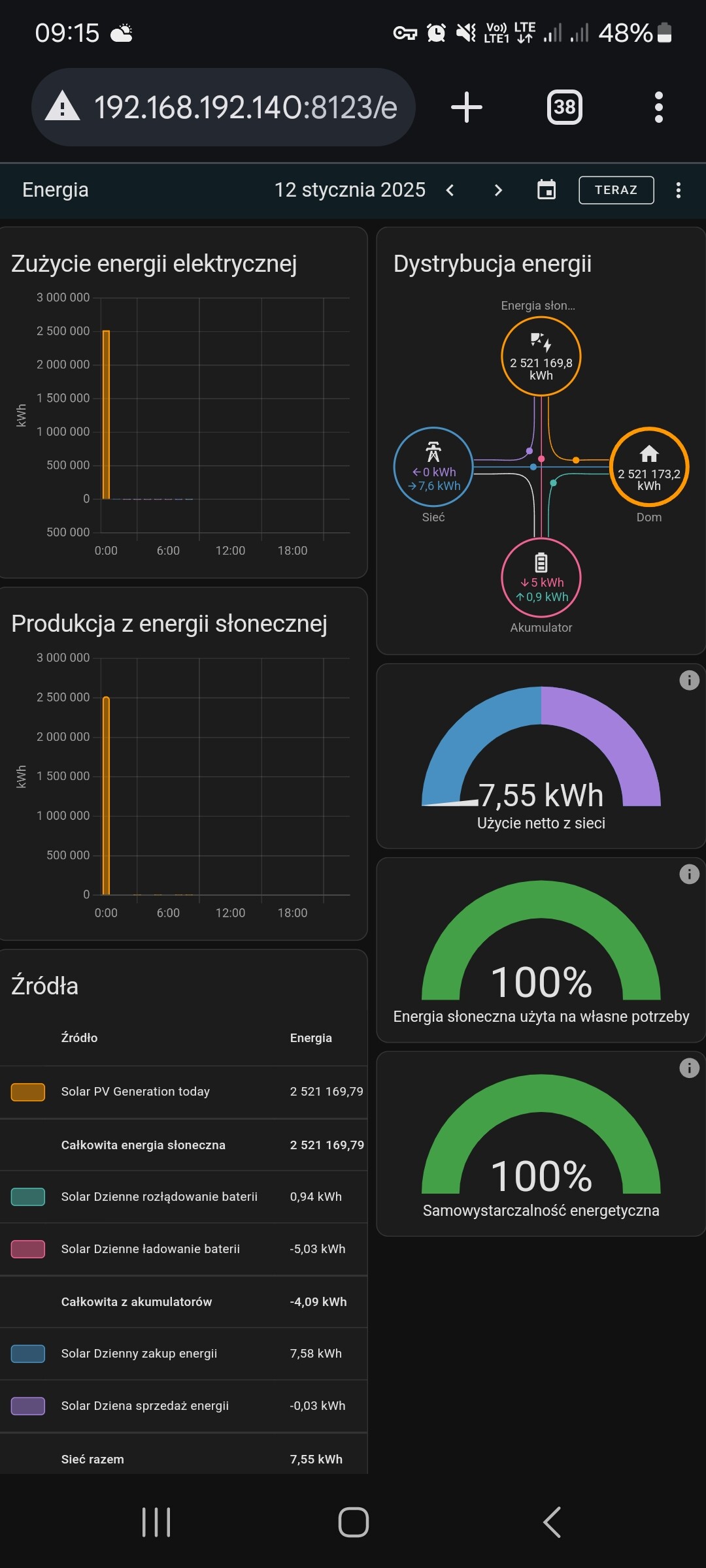Go back with system back button
This screenshot has height=1568, width=706.
coord(552,1522)
